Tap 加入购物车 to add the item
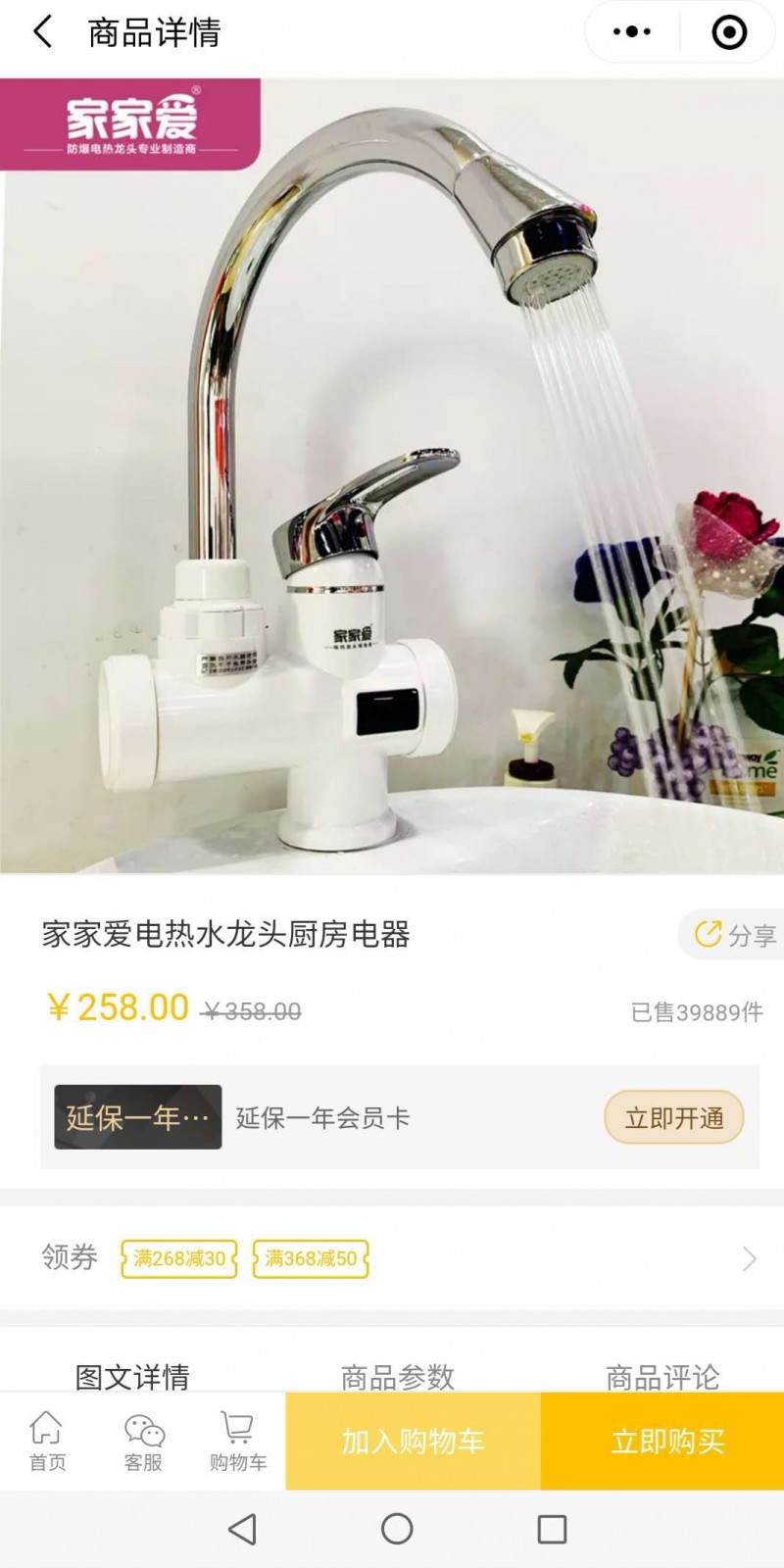This screenshot has width=784, height=1568. pos(413,1442)
